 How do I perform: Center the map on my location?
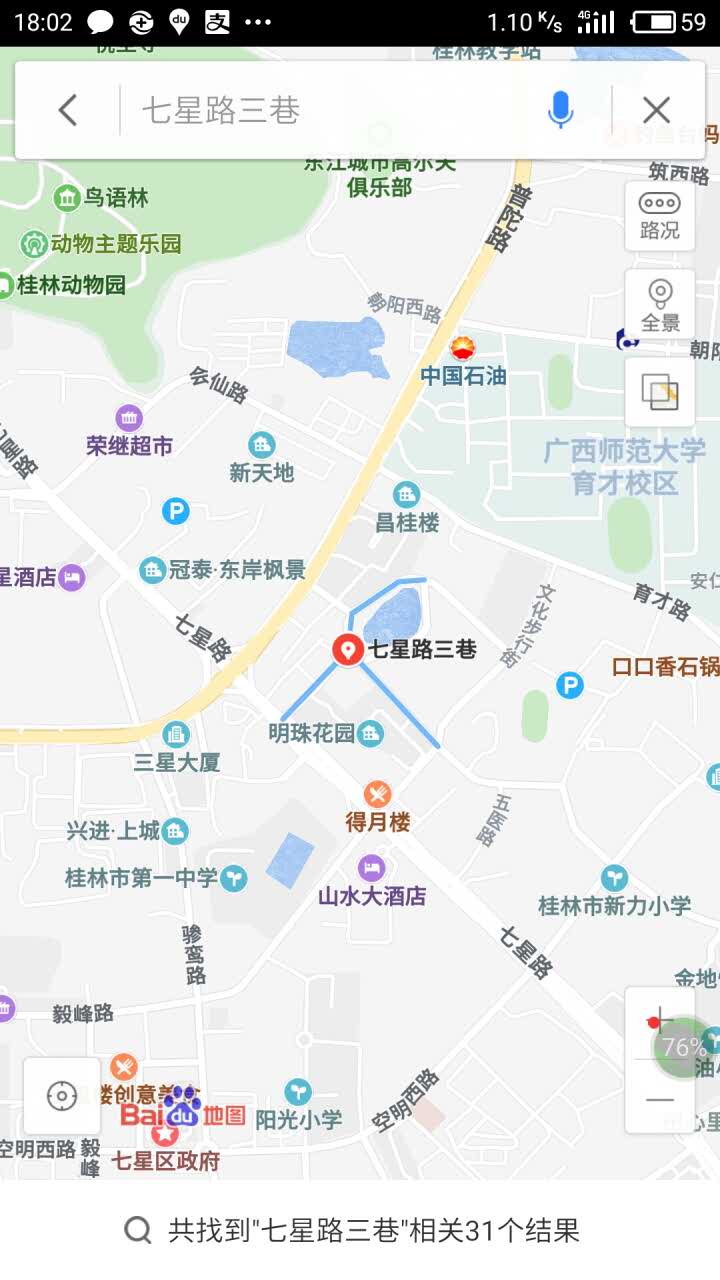[62, 1096]
